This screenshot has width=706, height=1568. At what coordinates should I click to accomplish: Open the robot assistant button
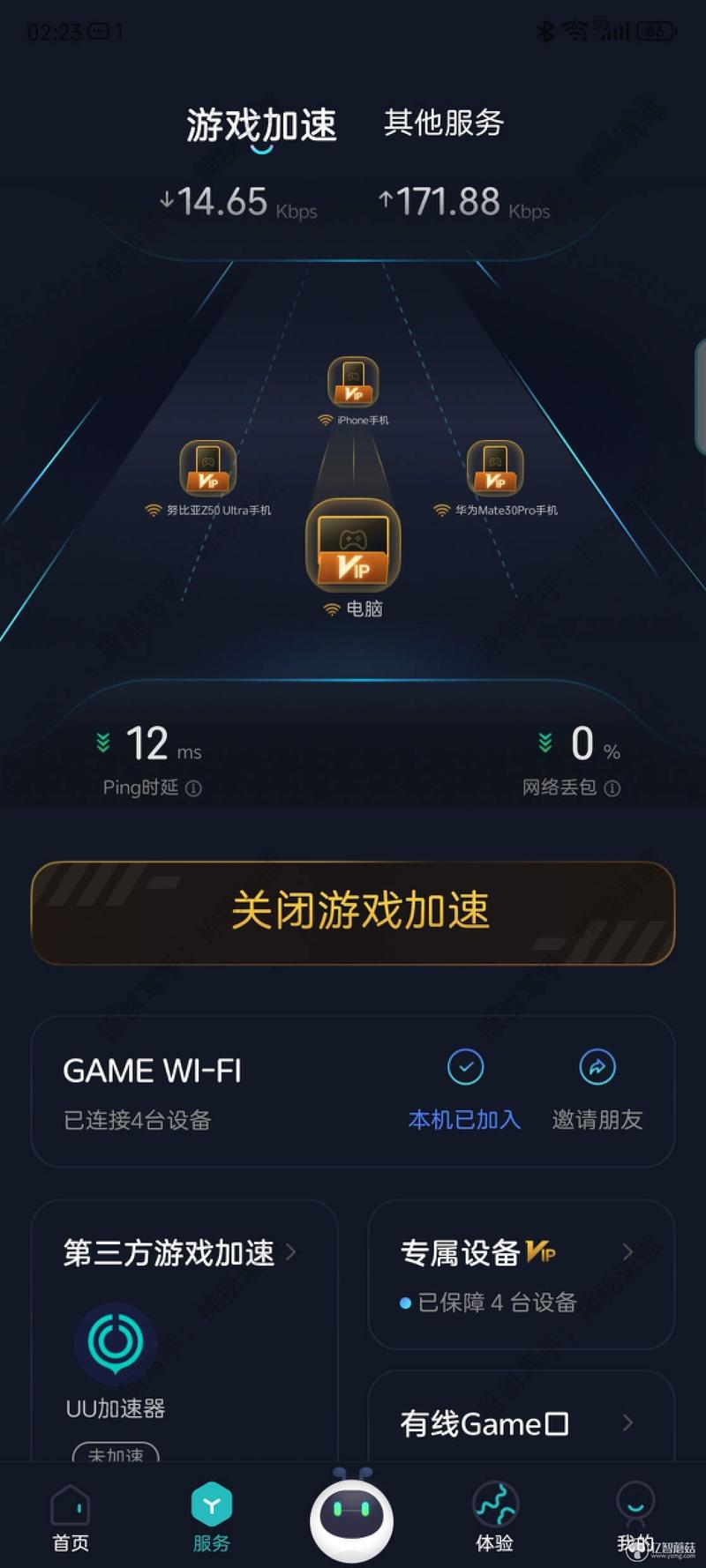tap(352, 1517)
